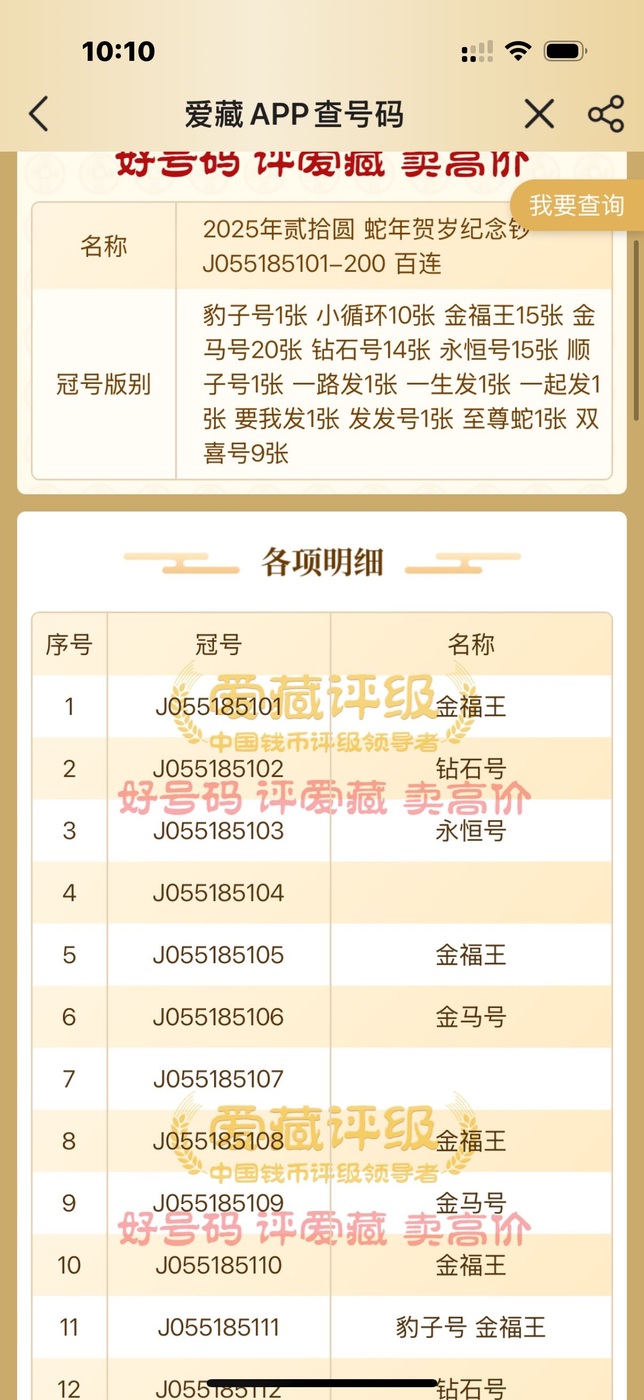Close the page with the X icon
This screenshot has height=1400, width=644.
(539, 115)
